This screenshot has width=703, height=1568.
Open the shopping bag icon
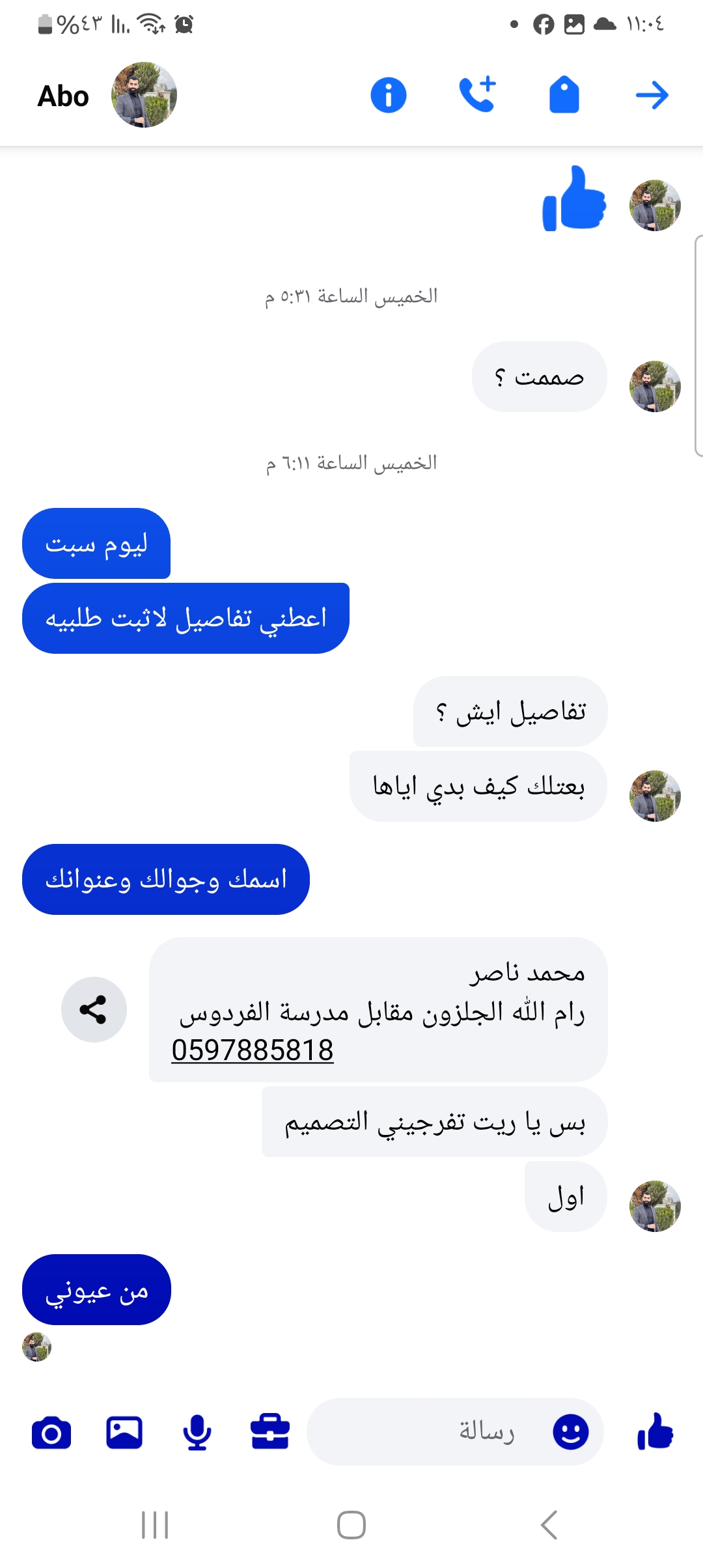tap(564, 95)
